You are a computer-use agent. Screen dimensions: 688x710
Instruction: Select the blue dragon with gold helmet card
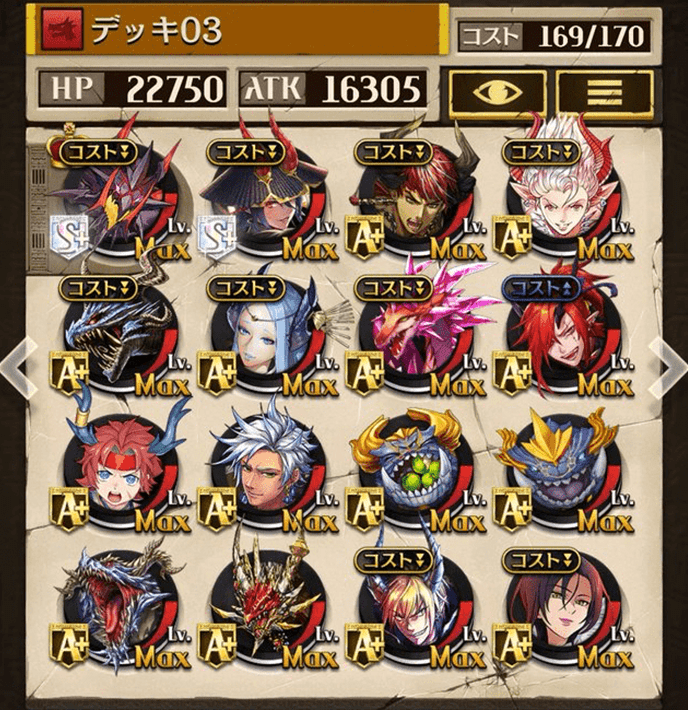pos(556,470)
